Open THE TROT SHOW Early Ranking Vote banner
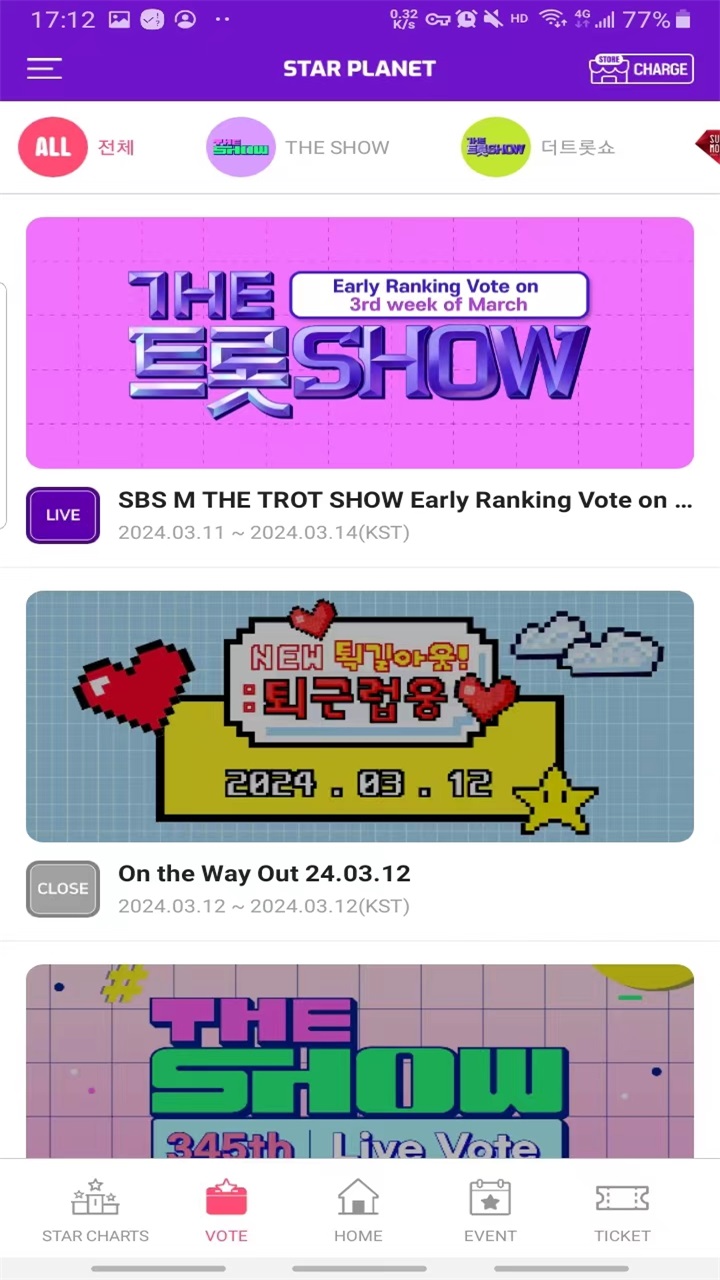This screenshot has width=720, height=1280. (x=360, y=343)
